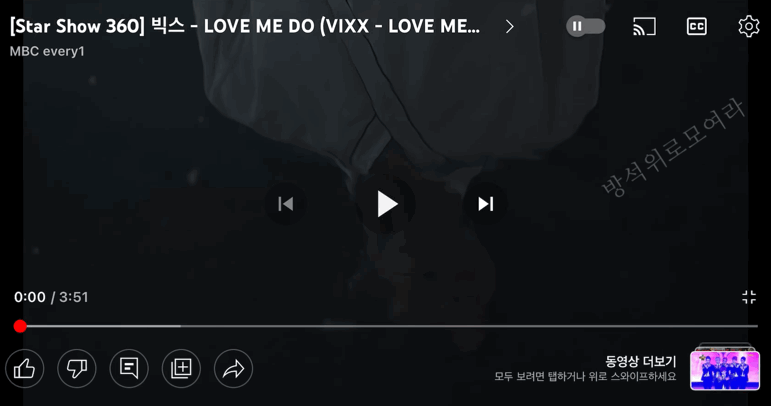771x406 pixels.
Task: Like this video
Action: pos(25,368)
